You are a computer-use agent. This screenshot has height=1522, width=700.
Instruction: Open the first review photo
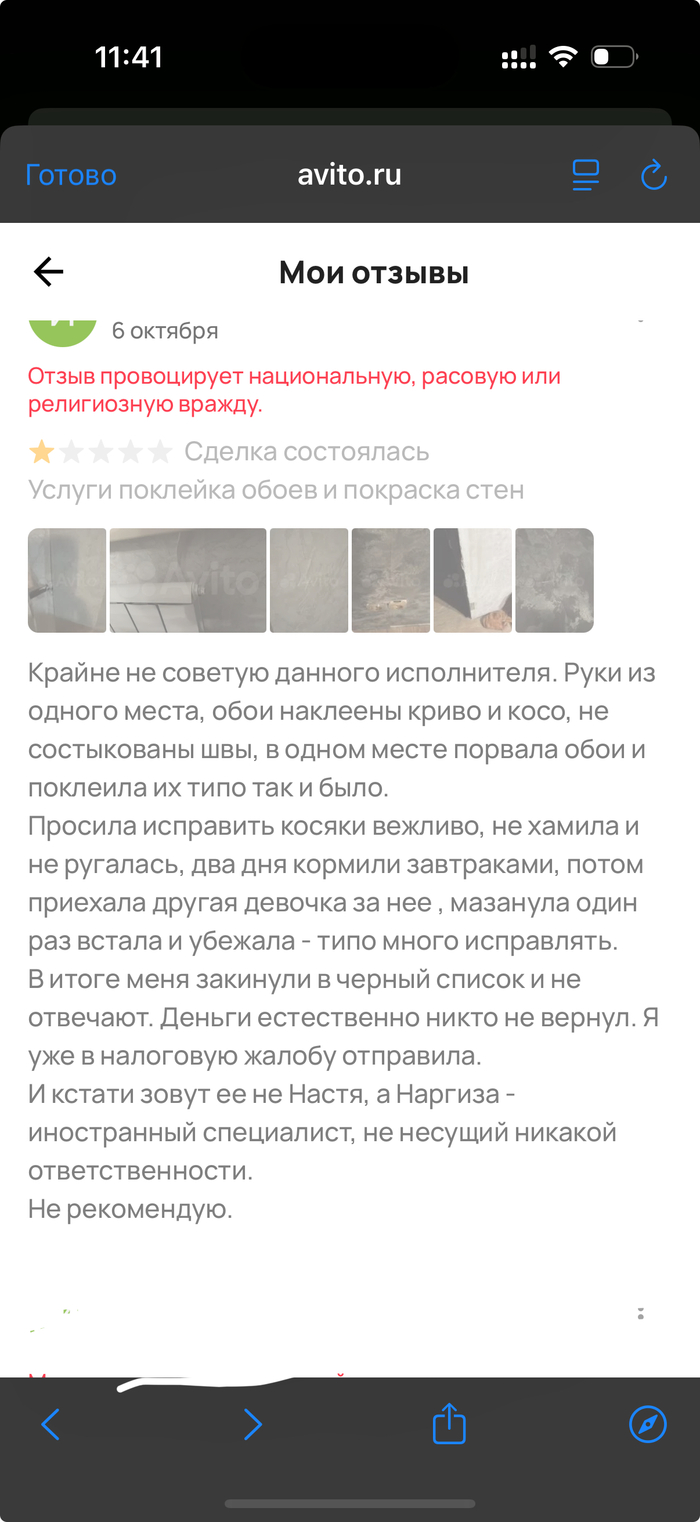[x=67, y=580]
